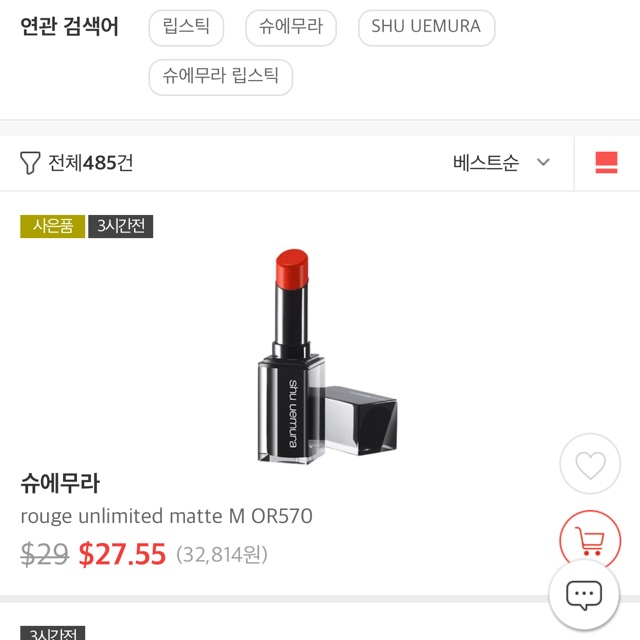The height and width of the screenshot is (640, 640).
Task: Open the filter funnel next to 전체485건
Action: (x=31, y=163)
